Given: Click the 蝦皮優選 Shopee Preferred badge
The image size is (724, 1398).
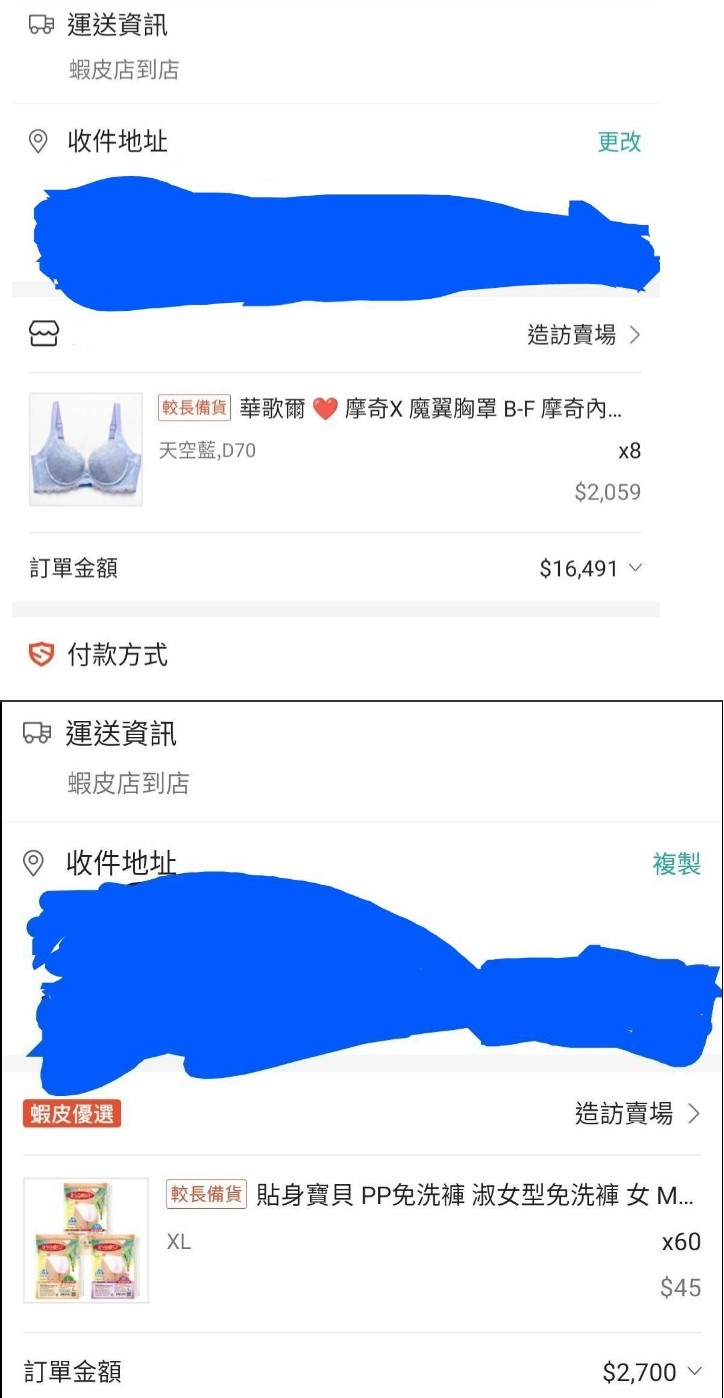Looking at the screenshot, I should 71,1113.
